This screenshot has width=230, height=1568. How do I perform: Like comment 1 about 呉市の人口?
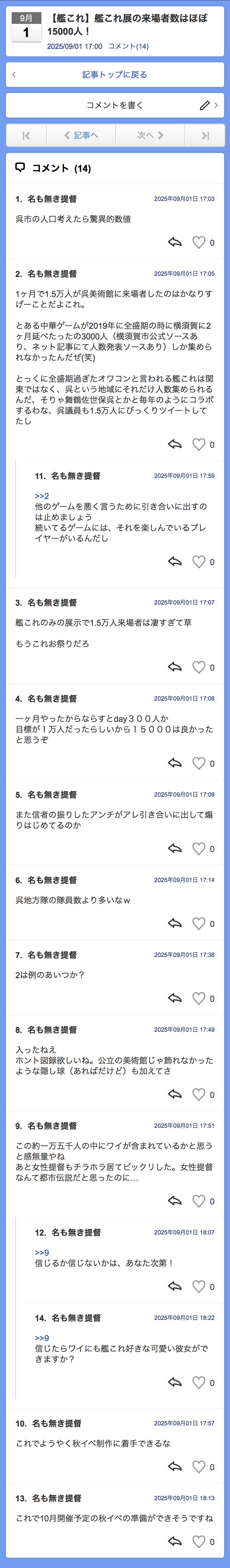[x=199, y=243]
